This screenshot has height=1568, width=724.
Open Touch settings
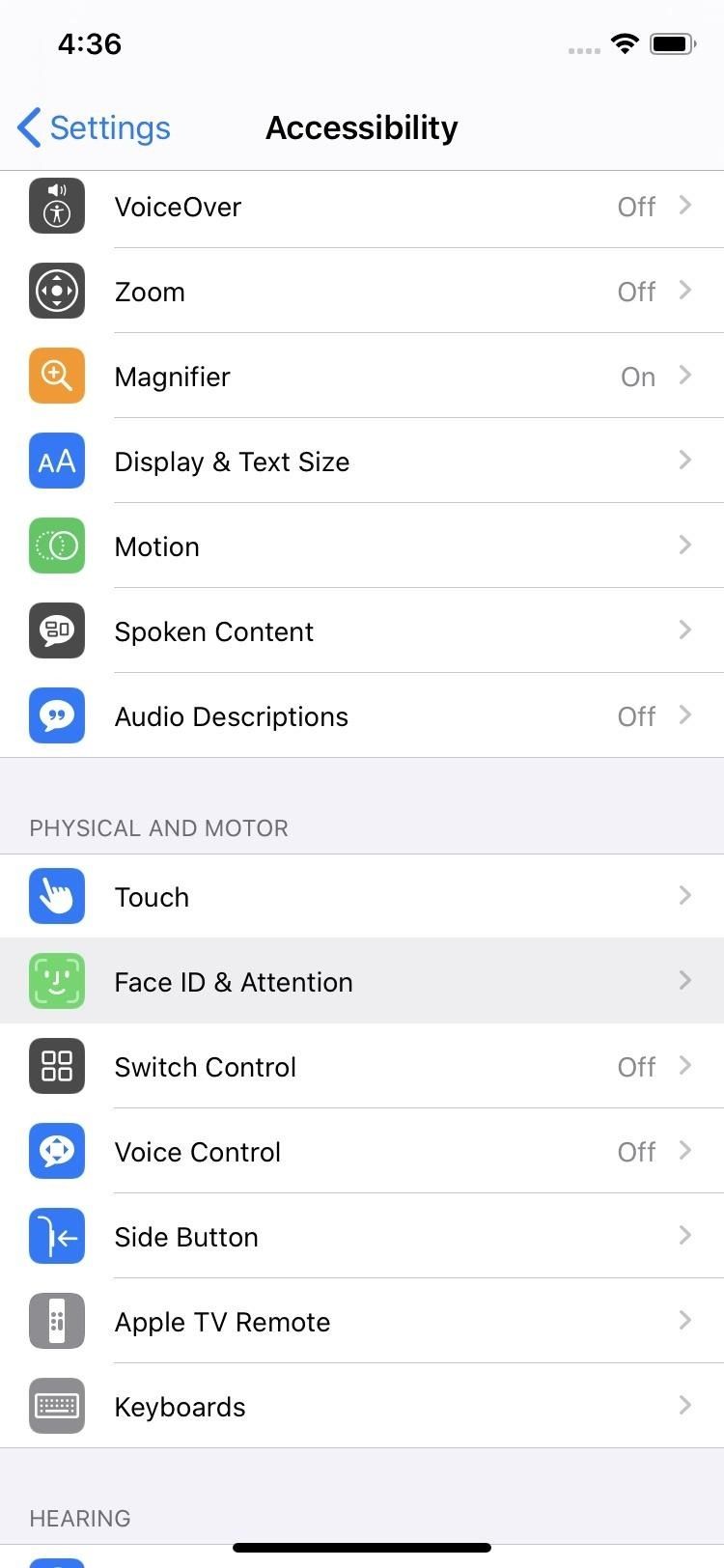click(x=362, y=897)
